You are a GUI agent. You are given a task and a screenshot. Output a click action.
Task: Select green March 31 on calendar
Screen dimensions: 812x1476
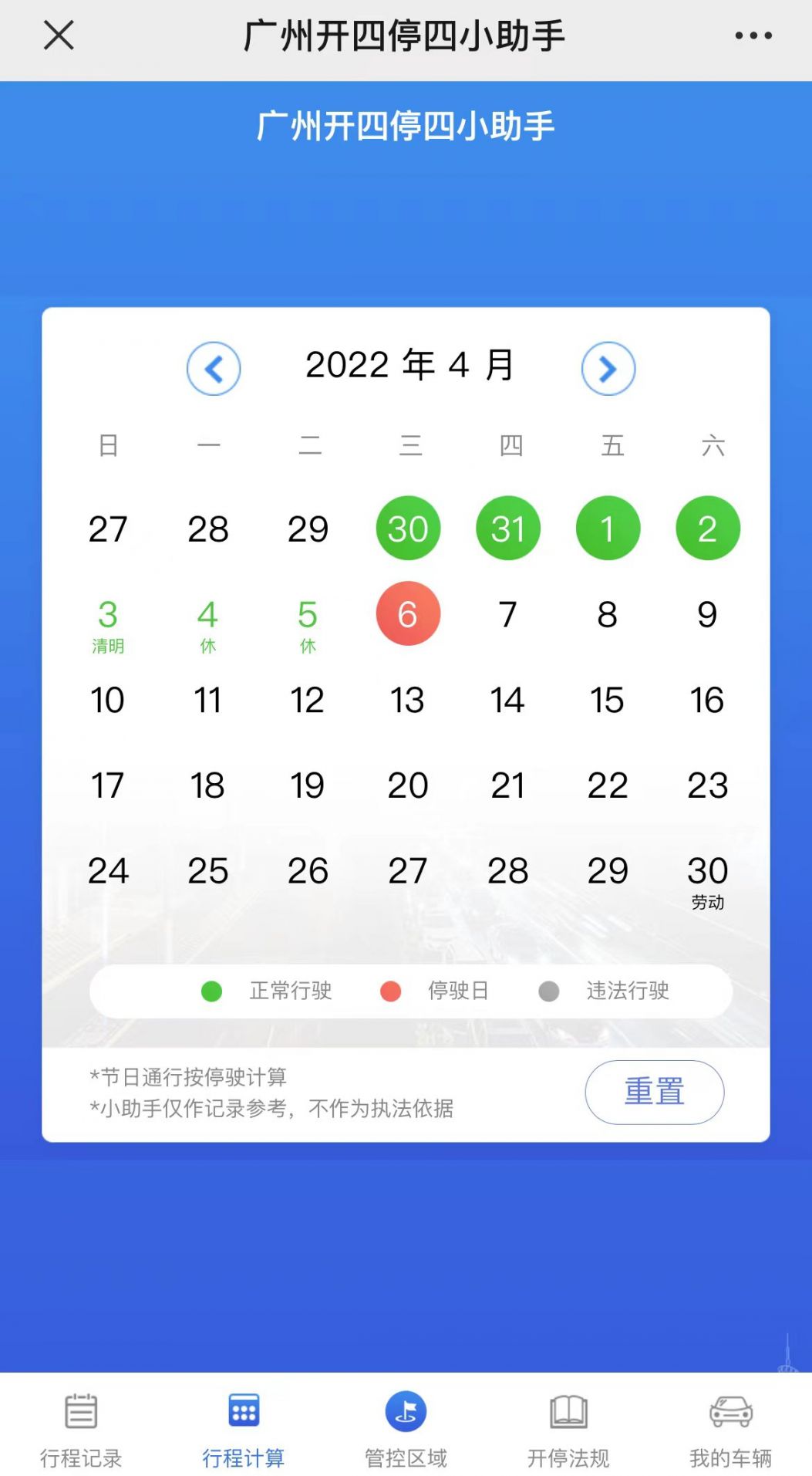point(508,529)
